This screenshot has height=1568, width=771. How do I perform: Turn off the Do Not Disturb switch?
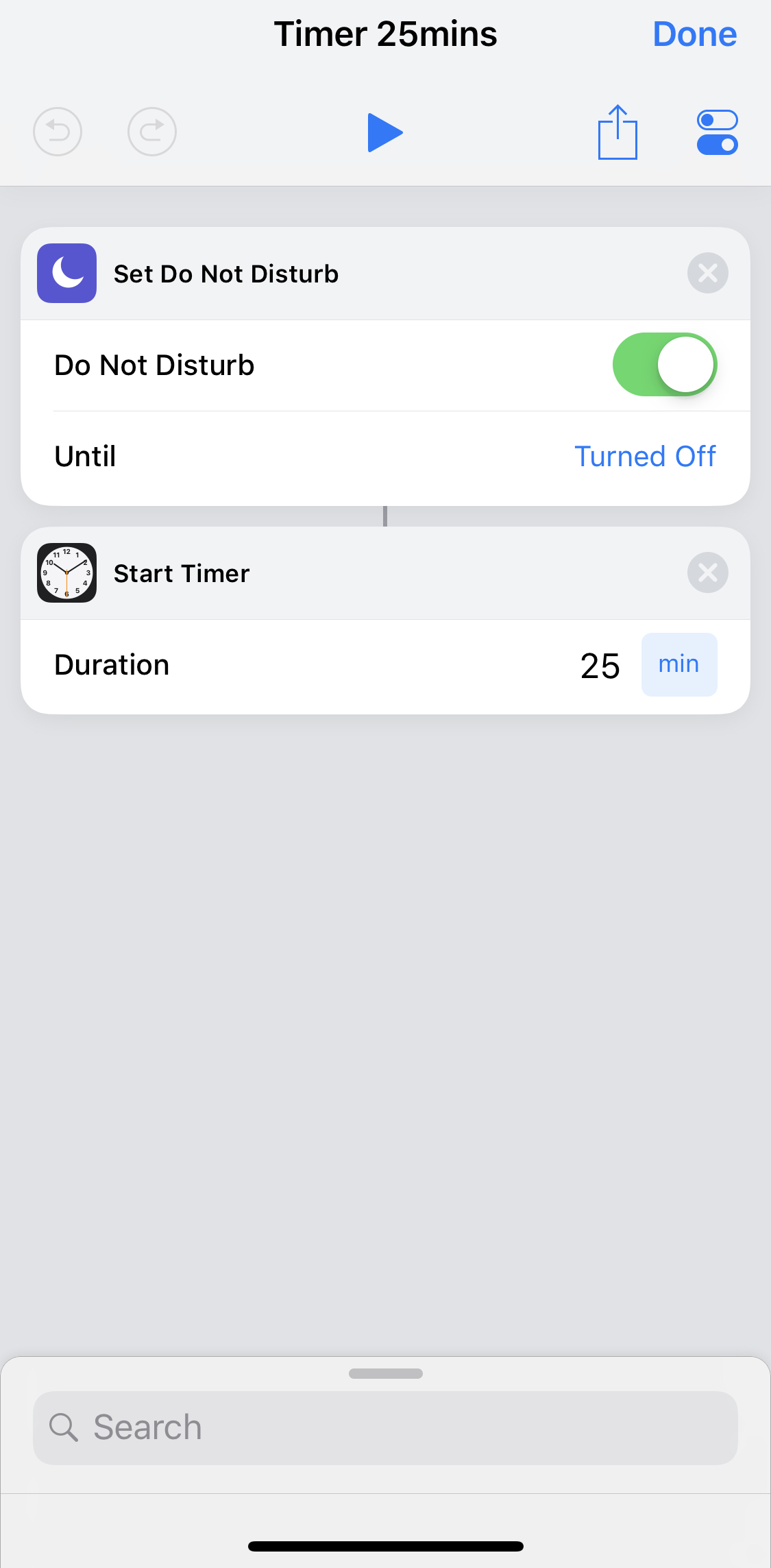point(665,364)
